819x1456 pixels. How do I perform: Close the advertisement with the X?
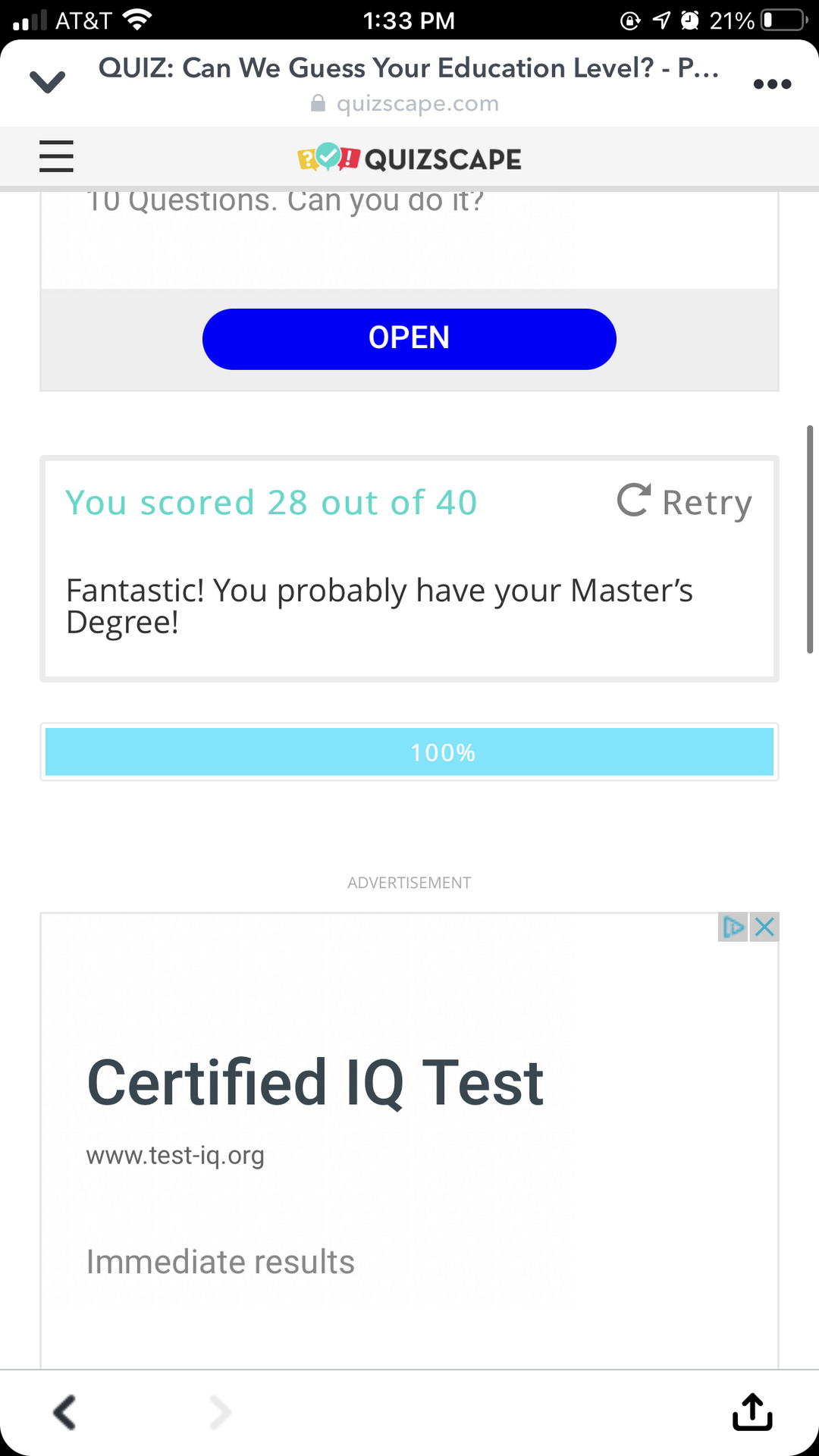764,927
